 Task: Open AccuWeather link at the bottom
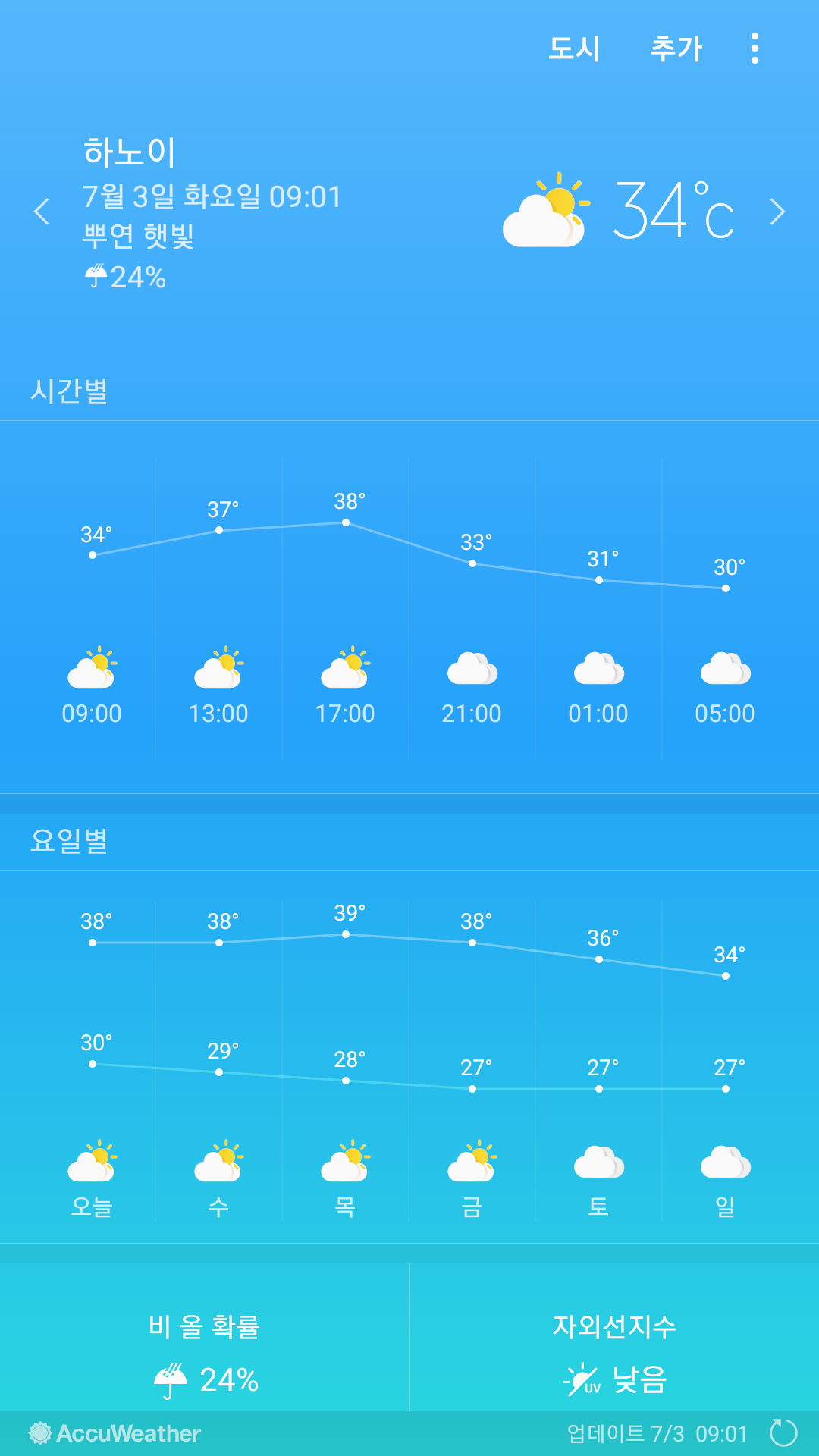coord(115,1433)
